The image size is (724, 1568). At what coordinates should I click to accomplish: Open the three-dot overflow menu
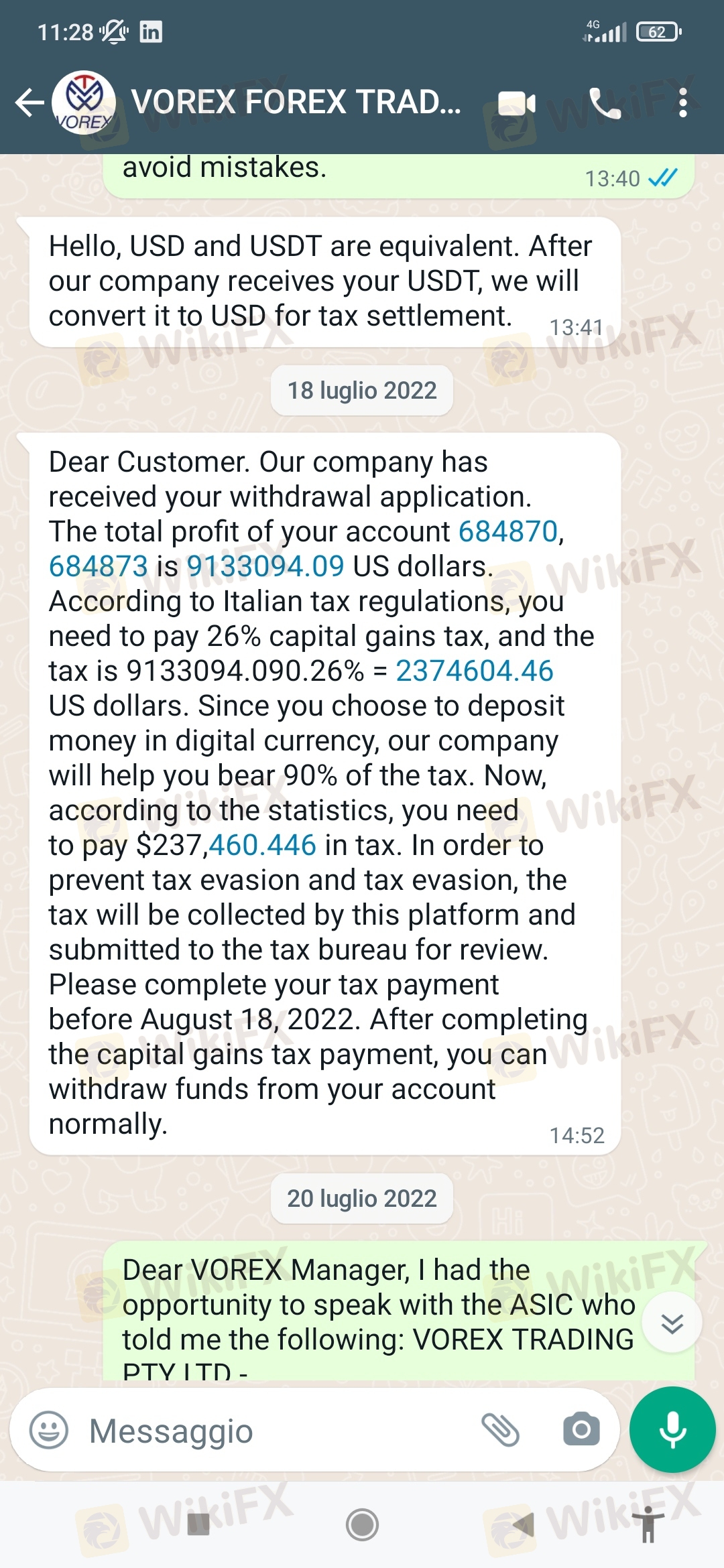(x=682, y=103)
